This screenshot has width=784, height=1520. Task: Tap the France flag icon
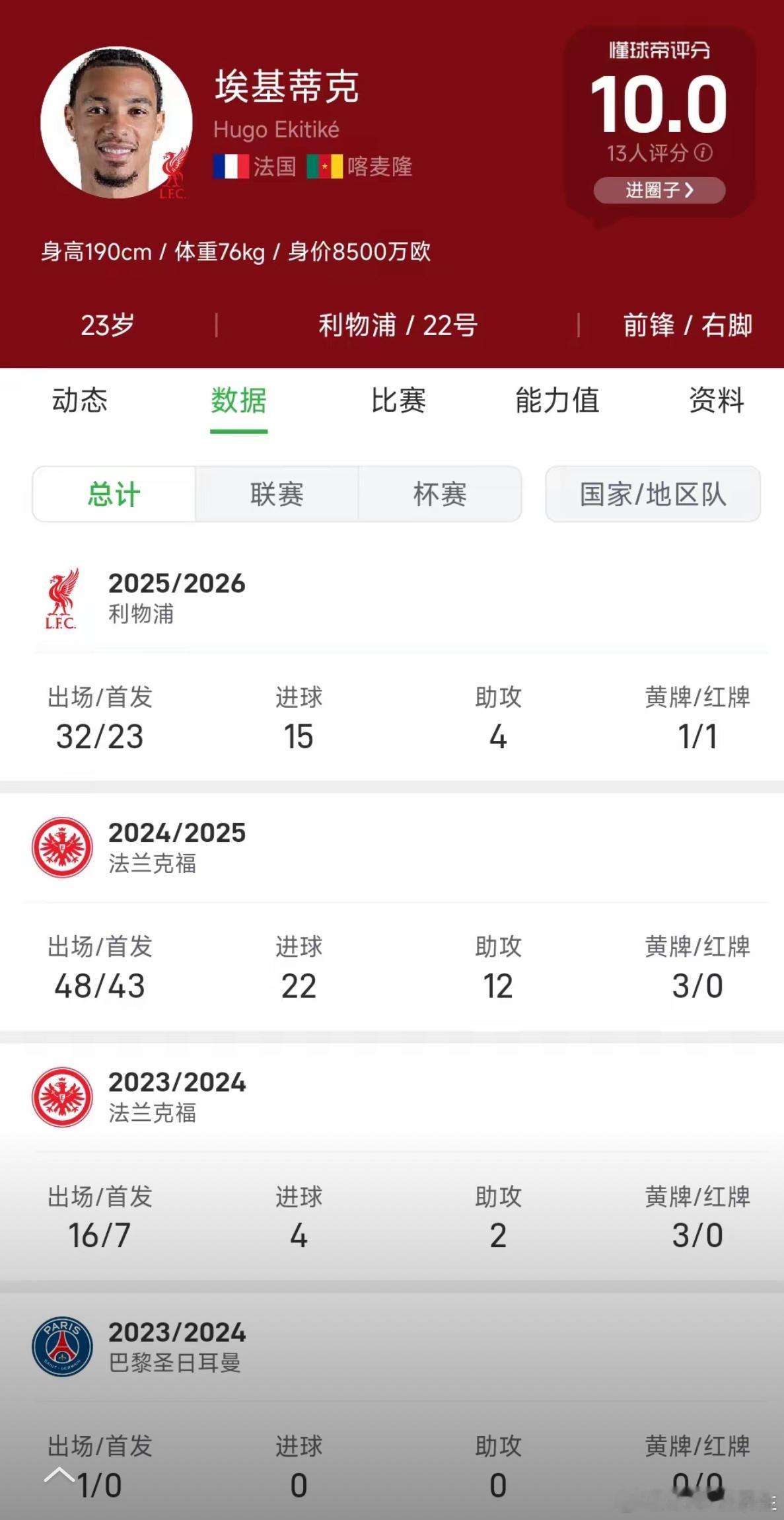pos(232,167)
